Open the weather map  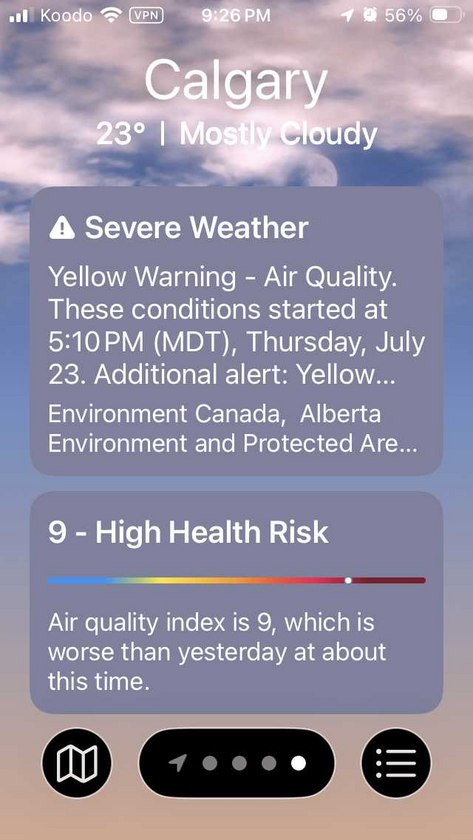pyautogui.click(x=77, y=762)
